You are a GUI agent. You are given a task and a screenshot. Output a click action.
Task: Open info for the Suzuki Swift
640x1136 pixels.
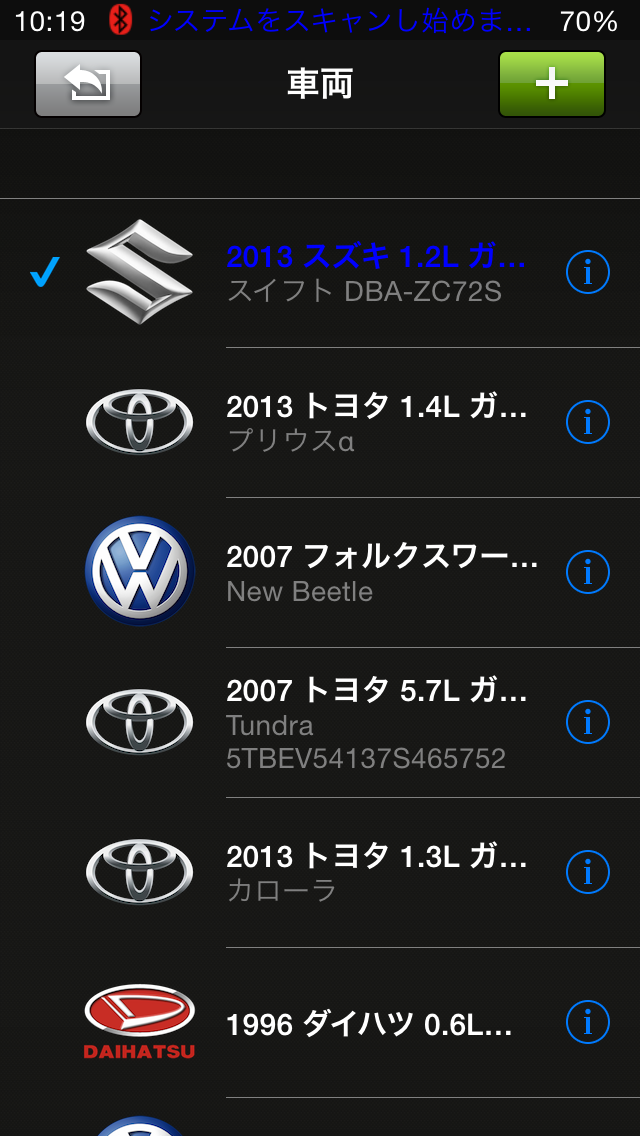click(588, 272)
